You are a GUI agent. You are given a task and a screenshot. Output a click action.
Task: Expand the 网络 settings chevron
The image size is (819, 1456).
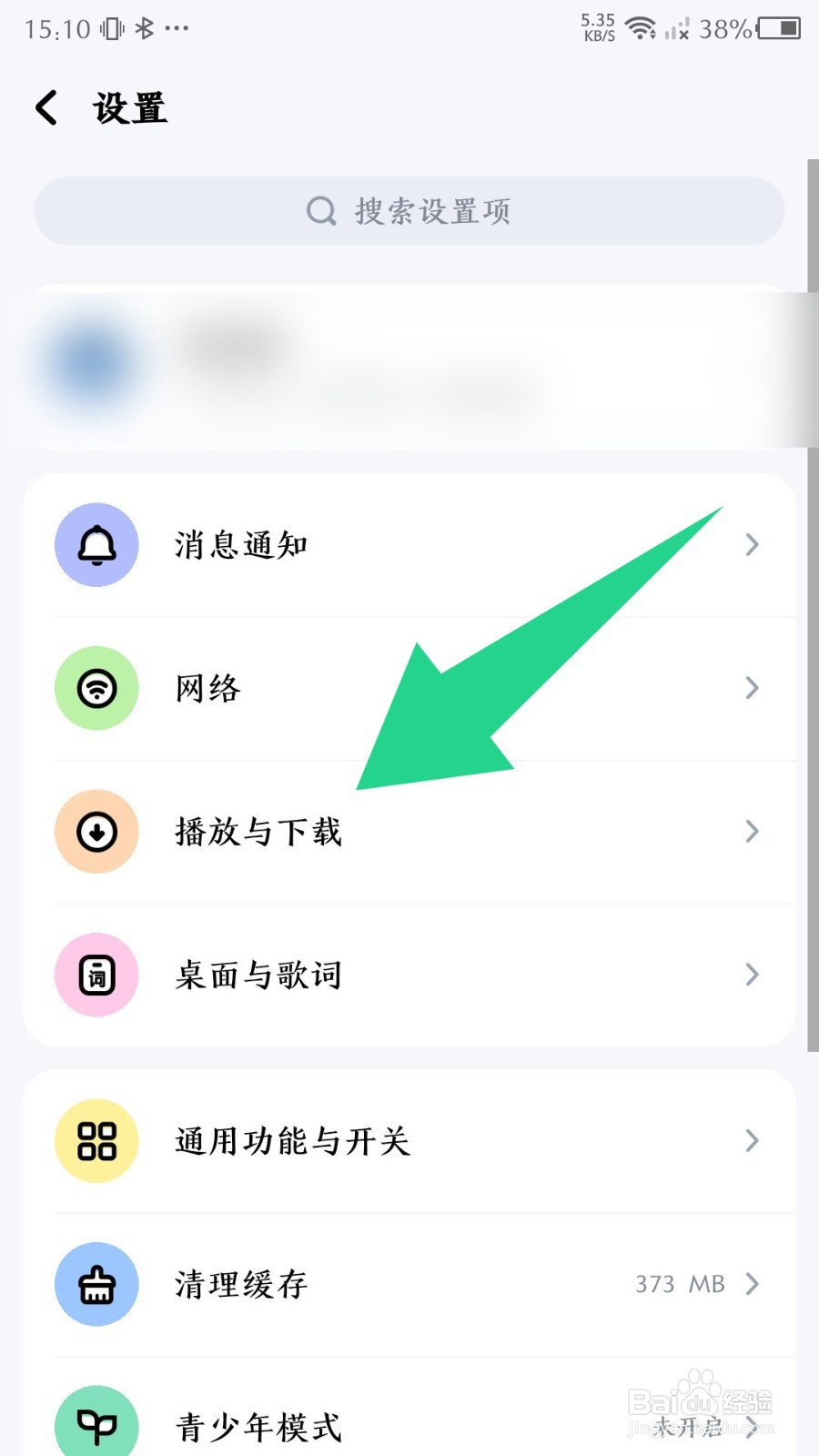[x=752, y=689]
